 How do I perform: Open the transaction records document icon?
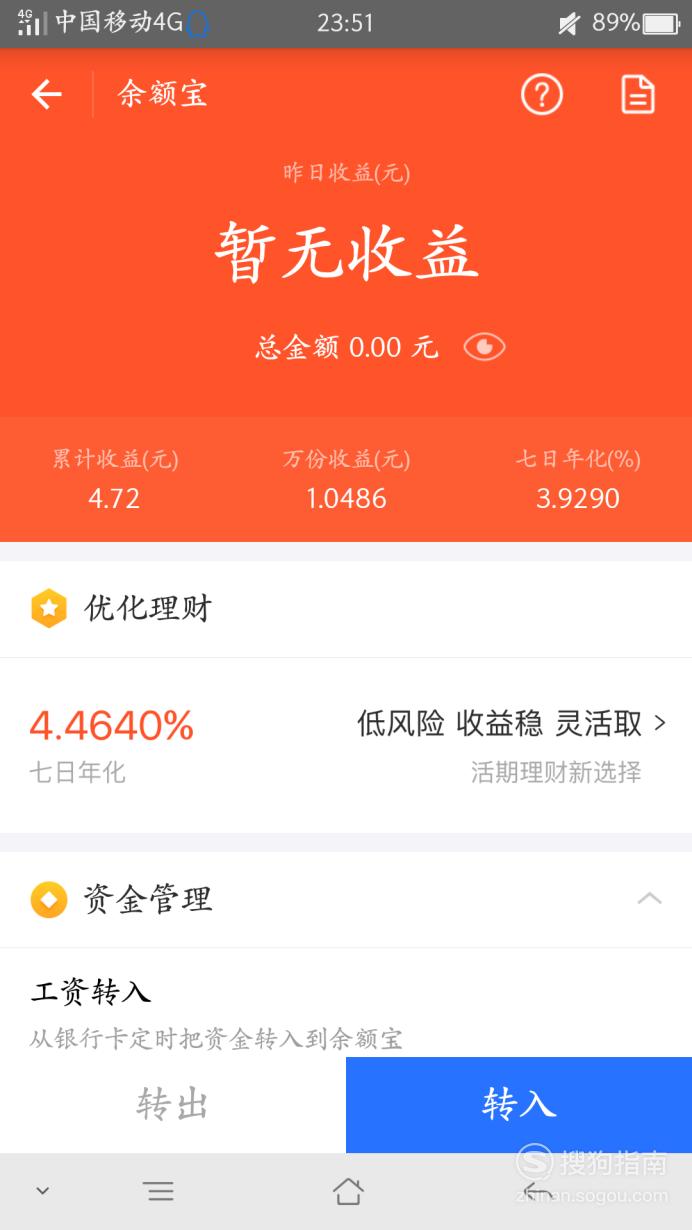click(638, 95)
